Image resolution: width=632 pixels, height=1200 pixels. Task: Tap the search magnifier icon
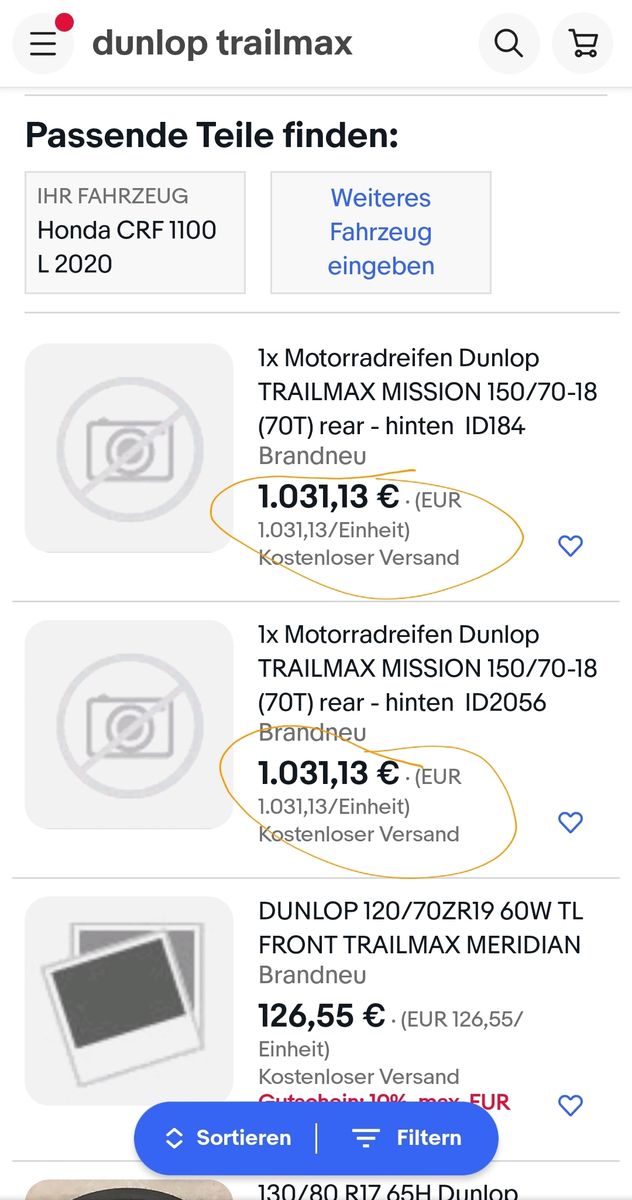coord(508,44)
